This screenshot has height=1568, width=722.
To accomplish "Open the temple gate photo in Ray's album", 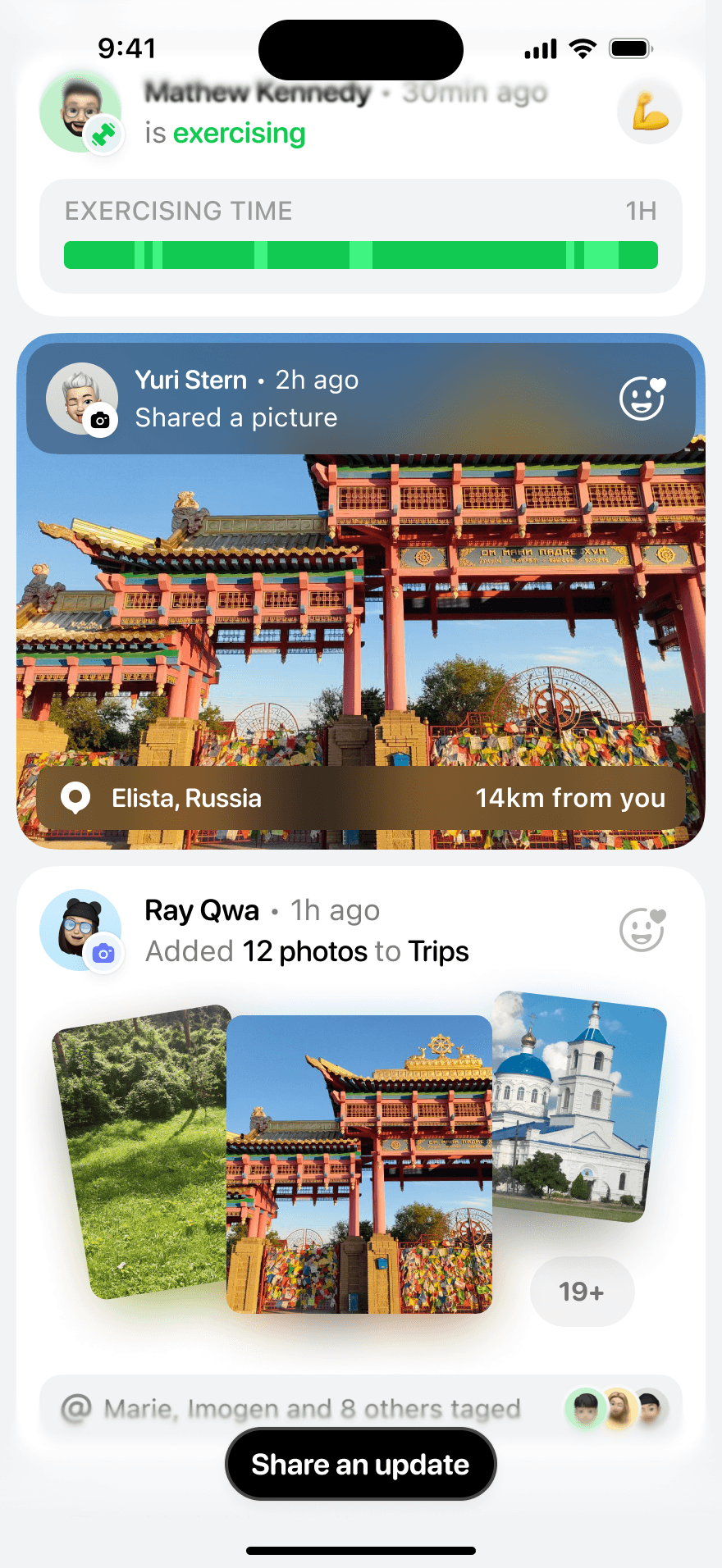I will click(359, 1165).
